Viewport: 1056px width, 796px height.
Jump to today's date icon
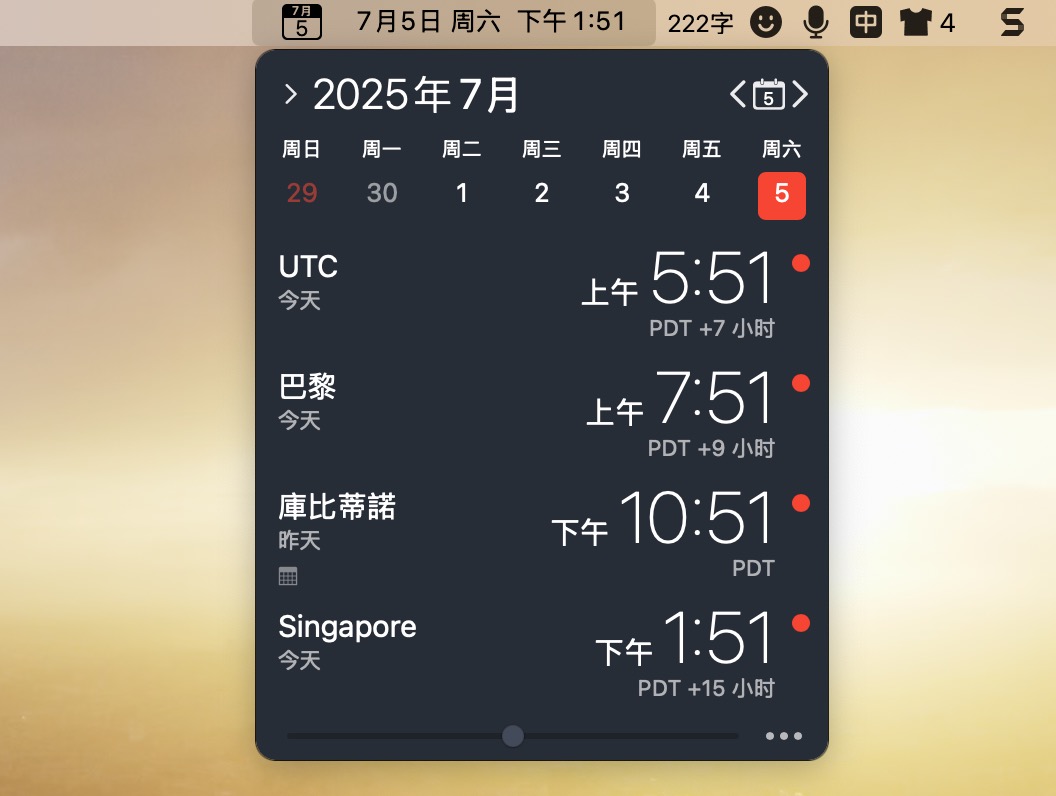768,95
